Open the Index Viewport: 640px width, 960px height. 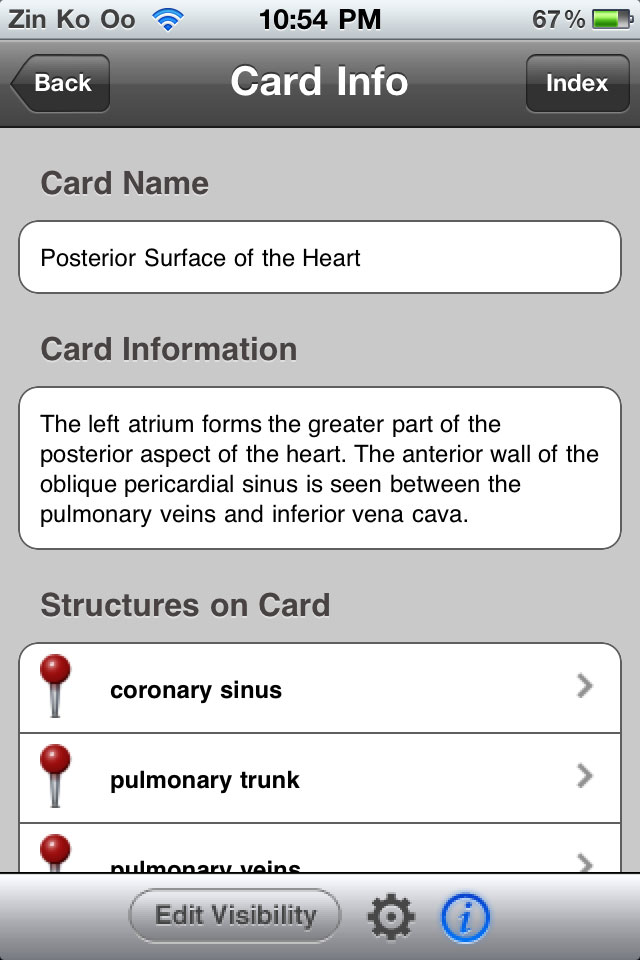click(577, 83)
